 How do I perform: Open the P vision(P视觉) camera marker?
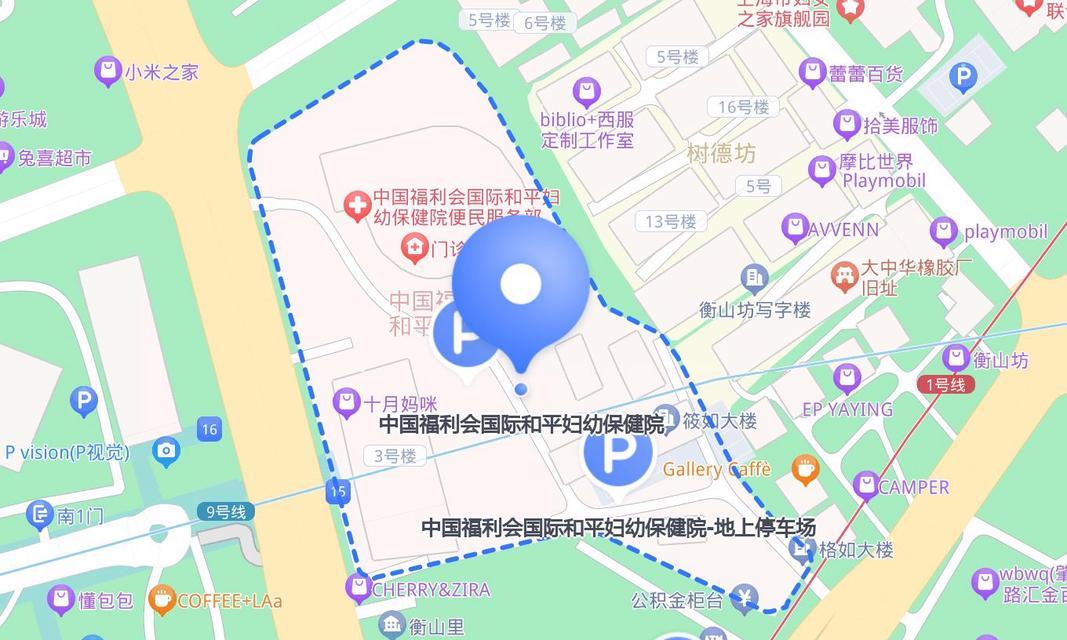(166, 452)
